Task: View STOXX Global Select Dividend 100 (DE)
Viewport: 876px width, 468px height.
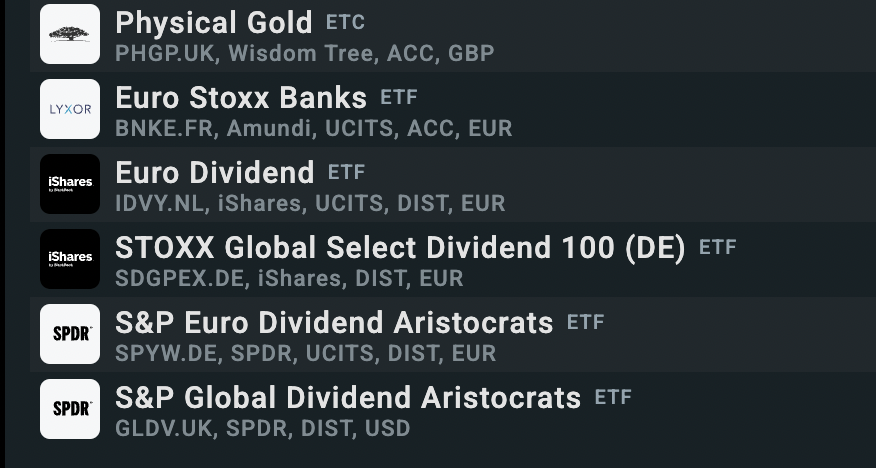Action: [400, 248]
